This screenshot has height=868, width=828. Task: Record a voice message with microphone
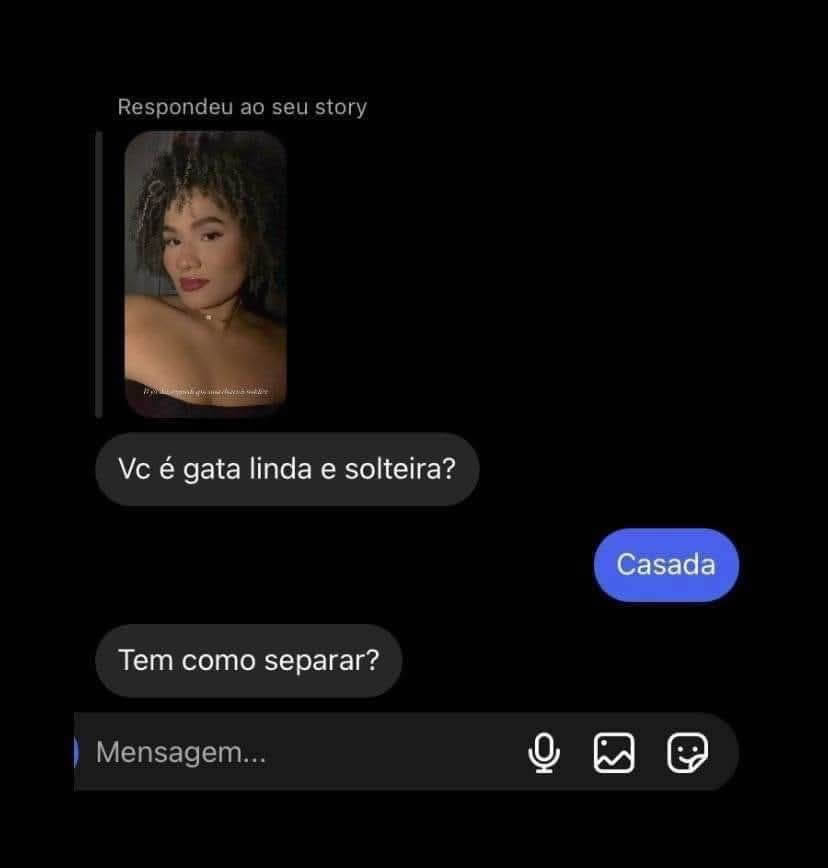[543, 753]
